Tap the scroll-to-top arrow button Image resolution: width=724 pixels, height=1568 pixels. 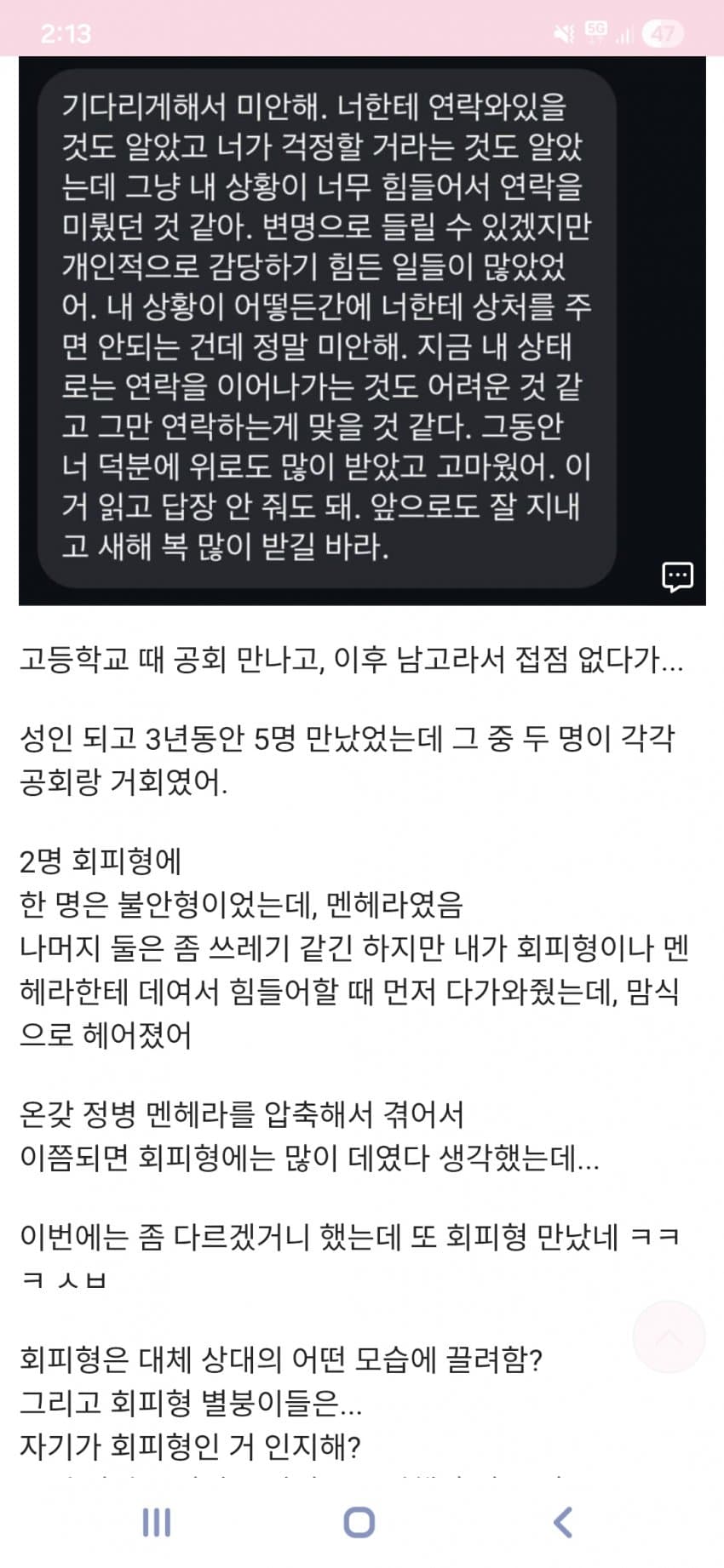point(669,1336)
